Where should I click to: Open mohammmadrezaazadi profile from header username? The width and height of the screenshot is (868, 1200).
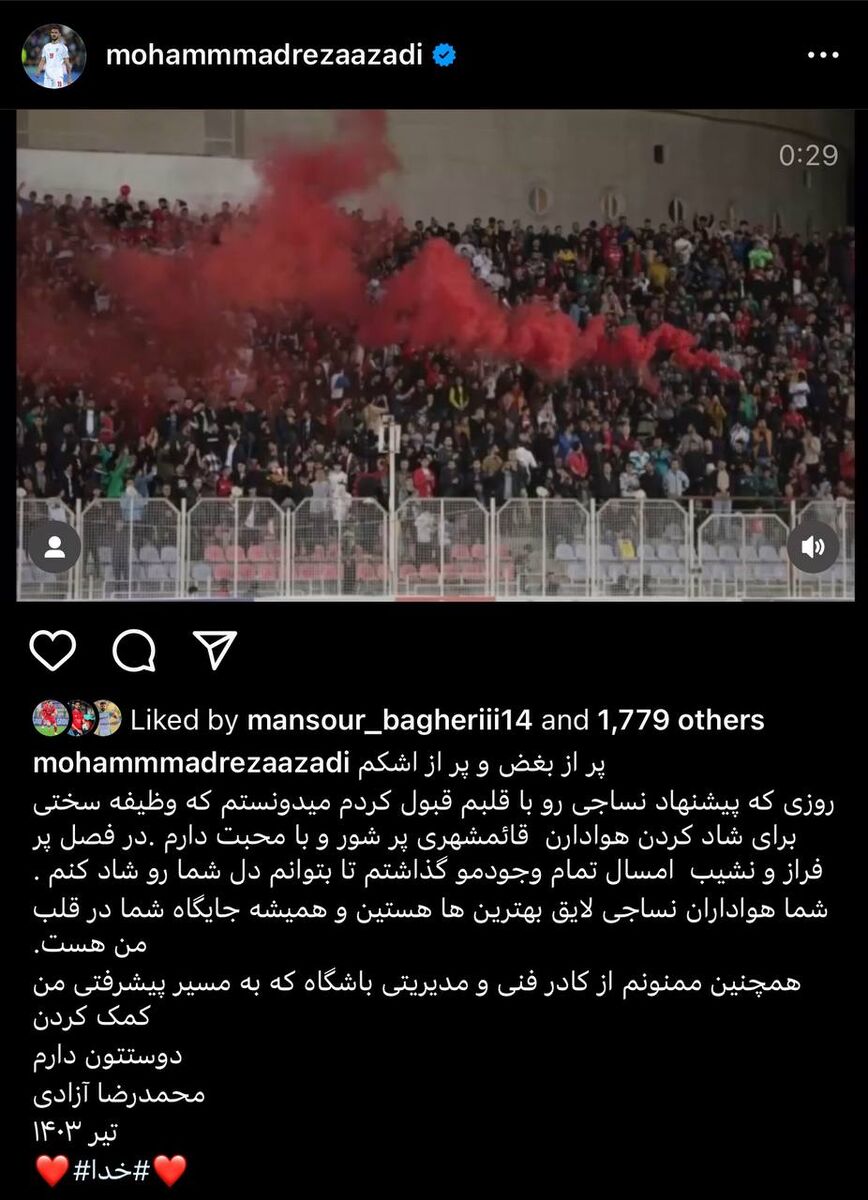coord(264,56)
